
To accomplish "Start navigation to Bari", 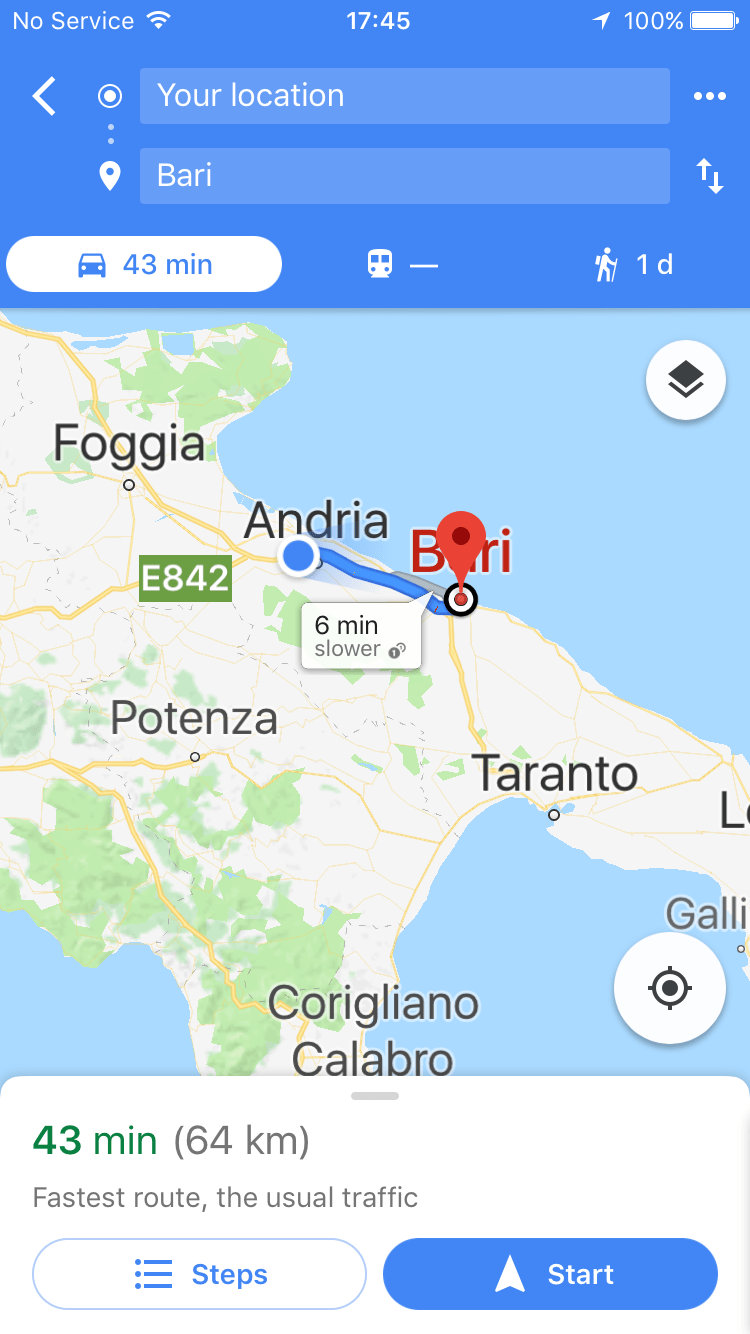I will coord(550,1274).
